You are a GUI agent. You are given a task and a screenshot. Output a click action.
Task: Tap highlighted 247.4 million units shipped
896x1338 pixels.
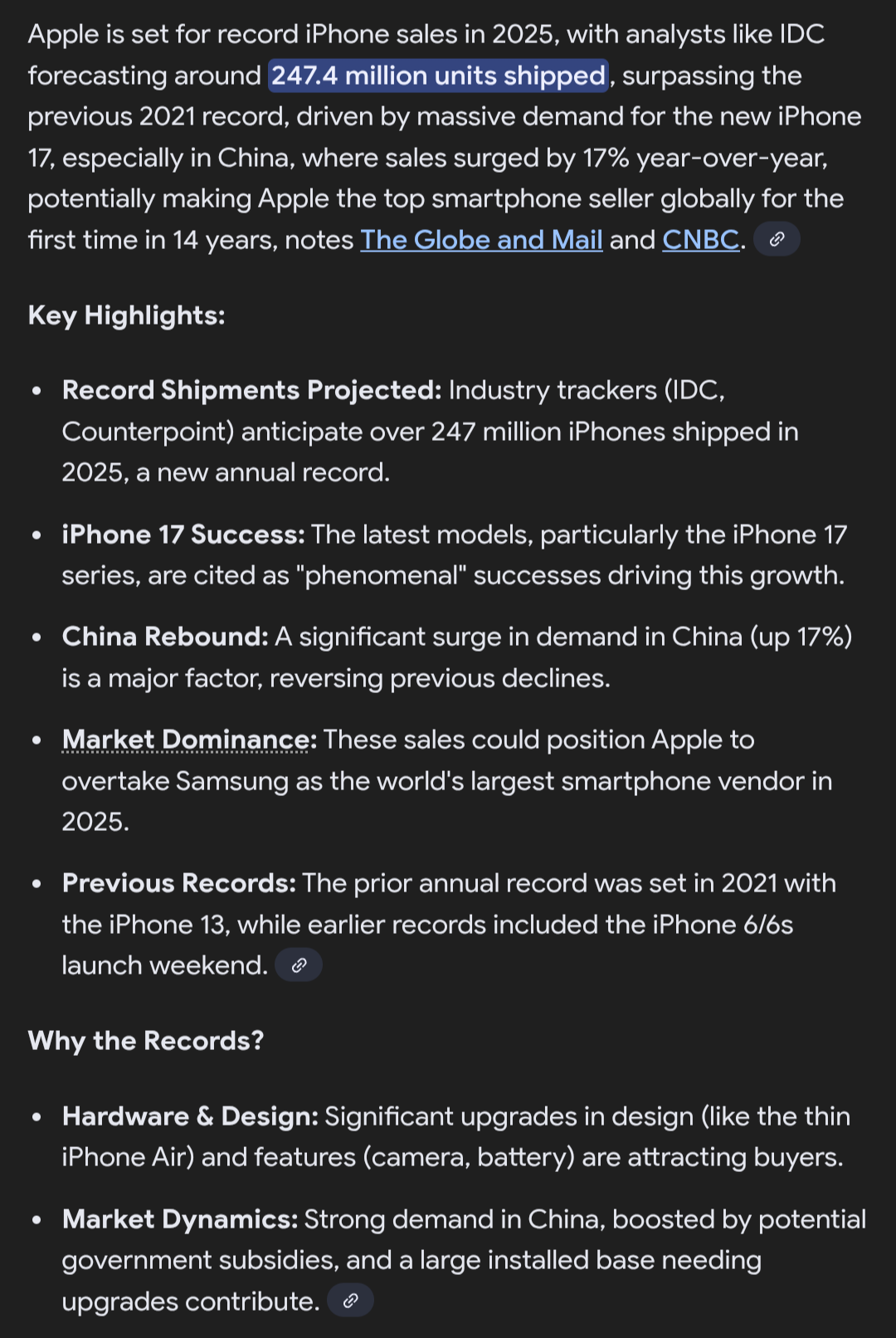(x=438, y=76)
